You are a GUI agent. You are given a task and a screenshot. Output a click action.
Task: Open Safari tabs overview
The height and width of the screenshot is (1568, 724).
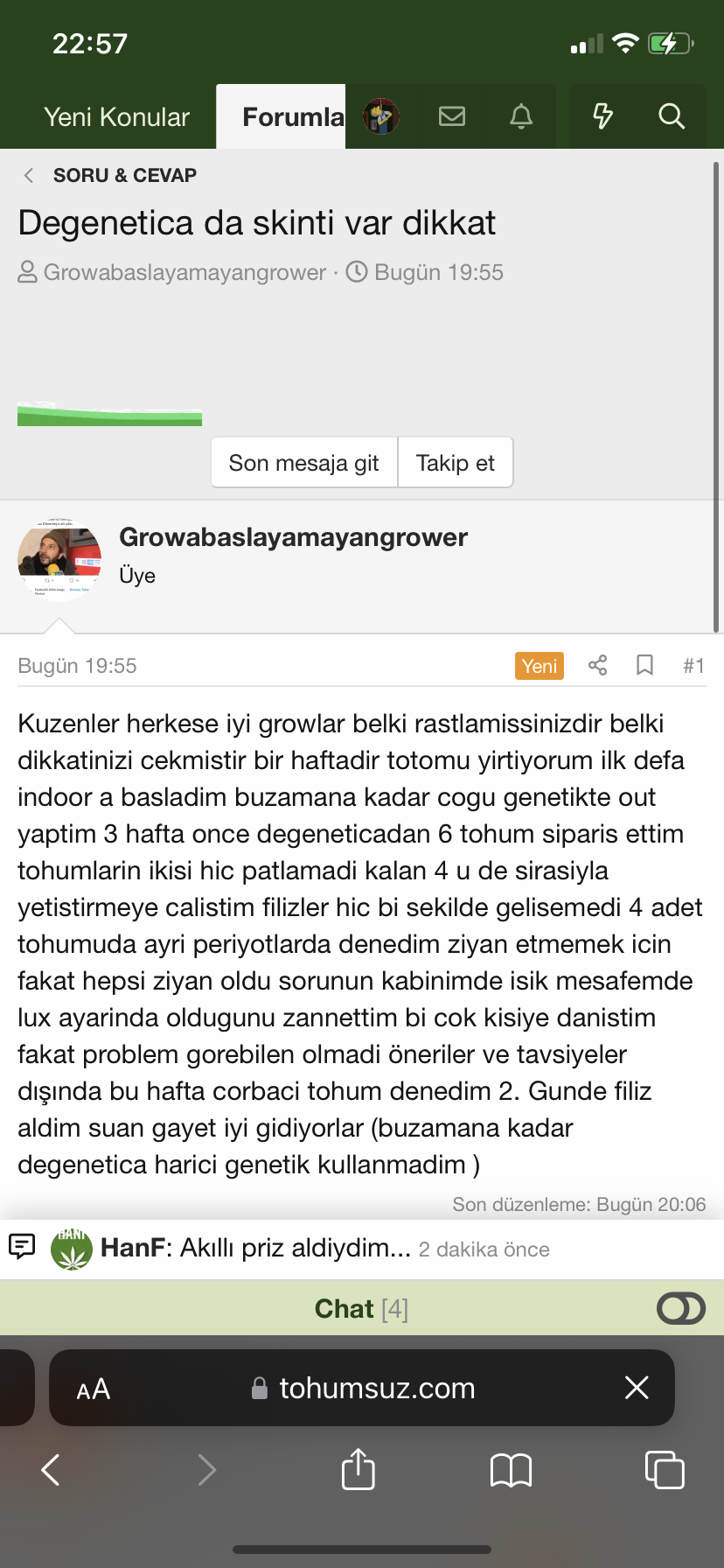click(x=665, y=1469)
